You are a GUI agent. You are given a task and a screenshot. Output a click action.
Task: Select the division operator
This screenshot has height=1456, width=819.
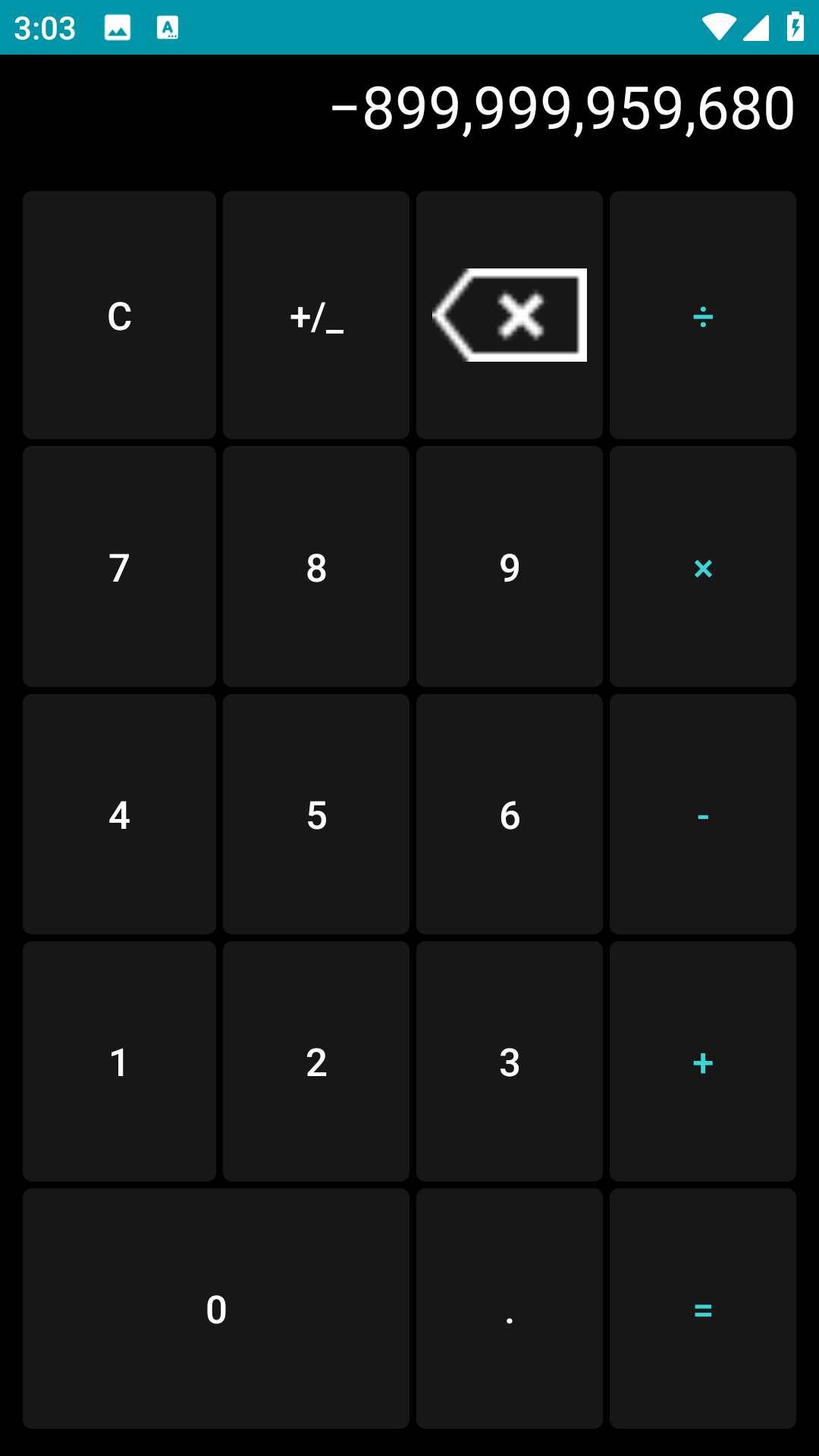(x=703, y=315)
